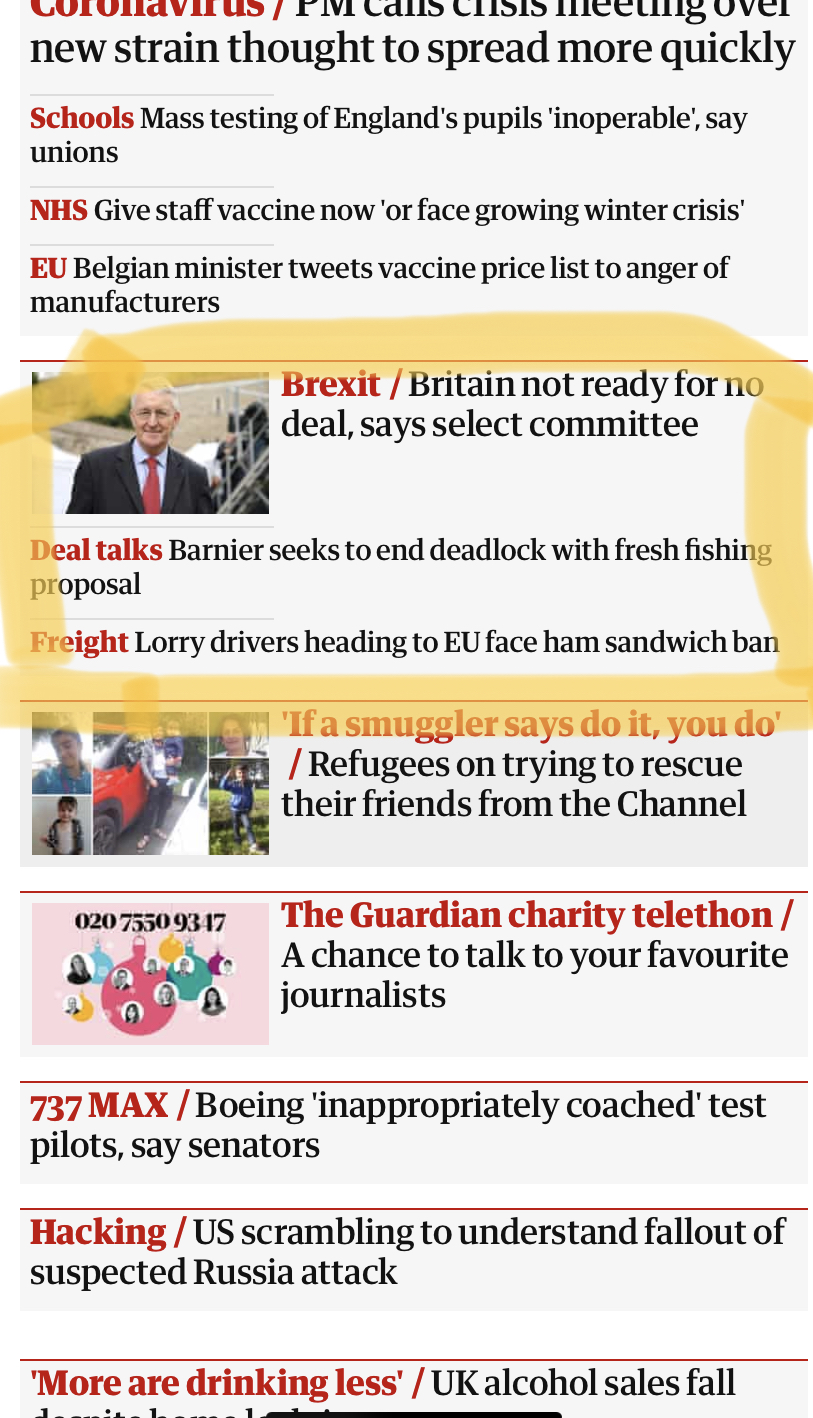
Task: Tap the Brexit story photo thumbnail
Action: [150, 443]
